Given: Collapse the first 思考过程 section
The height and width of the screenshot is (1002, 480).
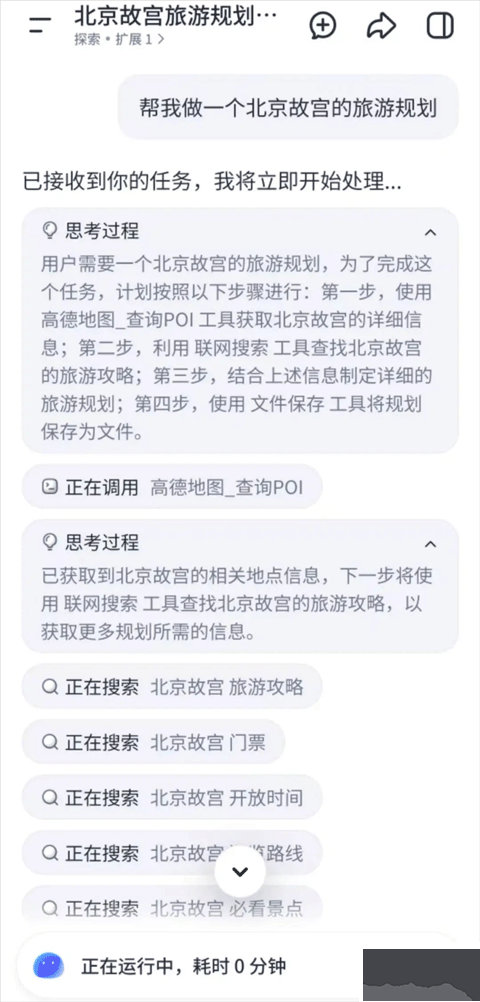Looking at the screenshot, I should tap(431, 233).
